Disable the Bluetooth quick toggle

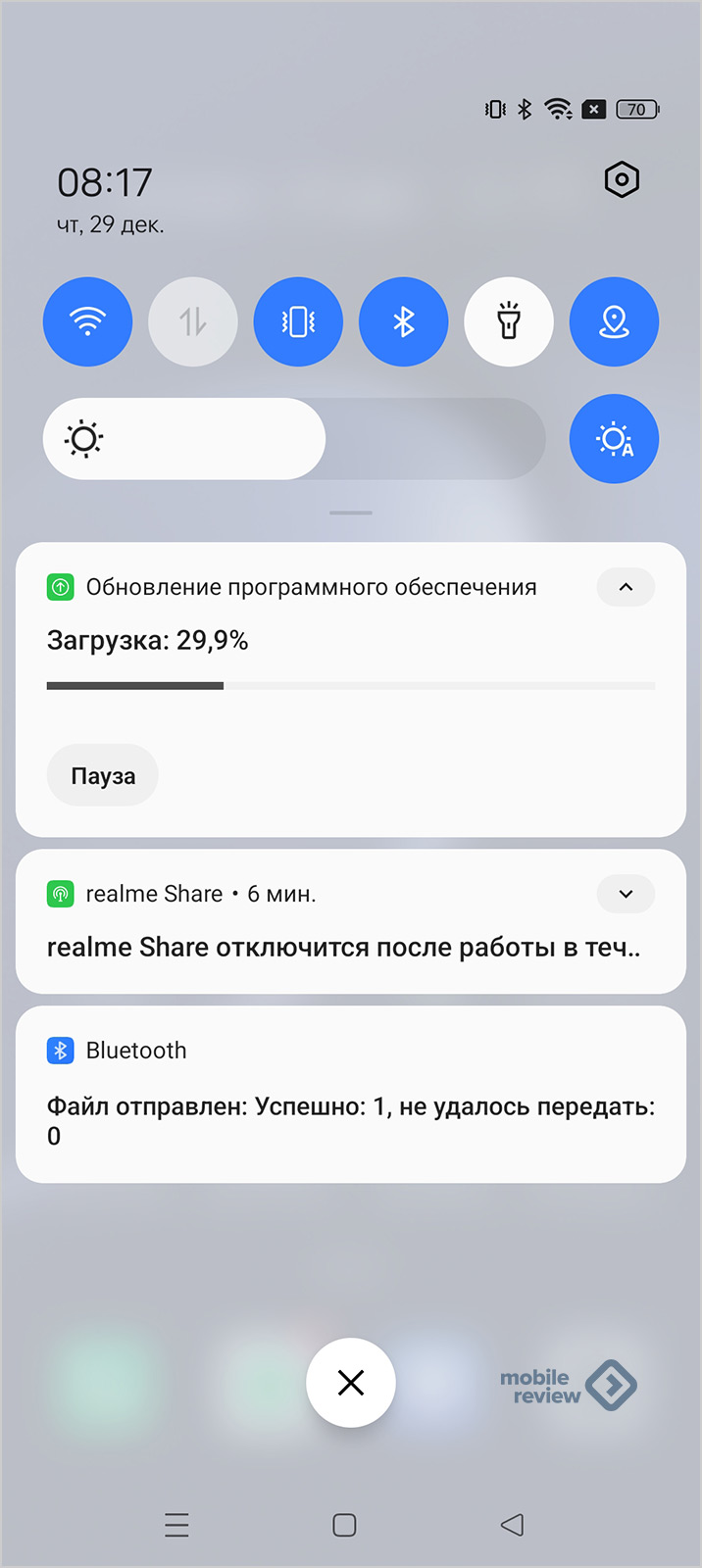[x=404, y=321]
